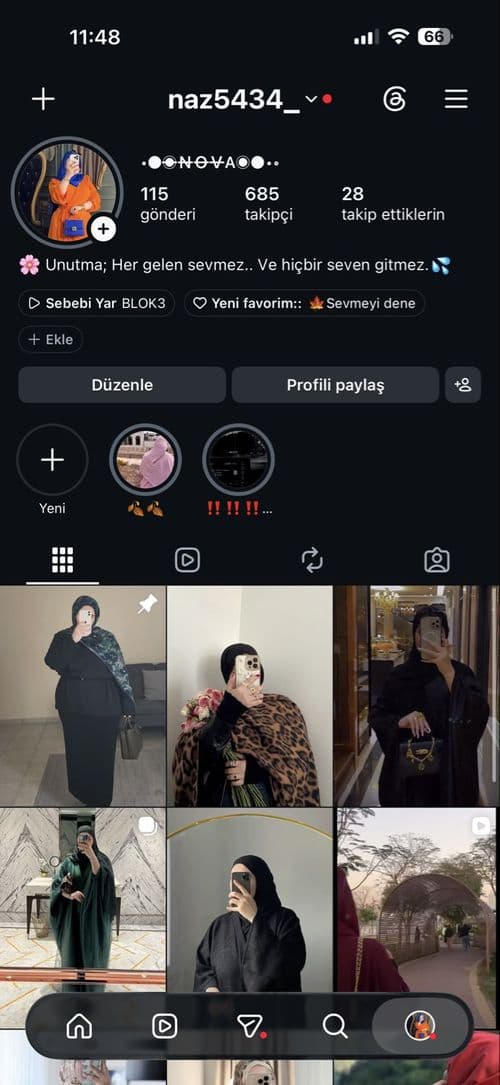
Task: Open the Yeni favorim note chip
Action: [x=304, y=303]
